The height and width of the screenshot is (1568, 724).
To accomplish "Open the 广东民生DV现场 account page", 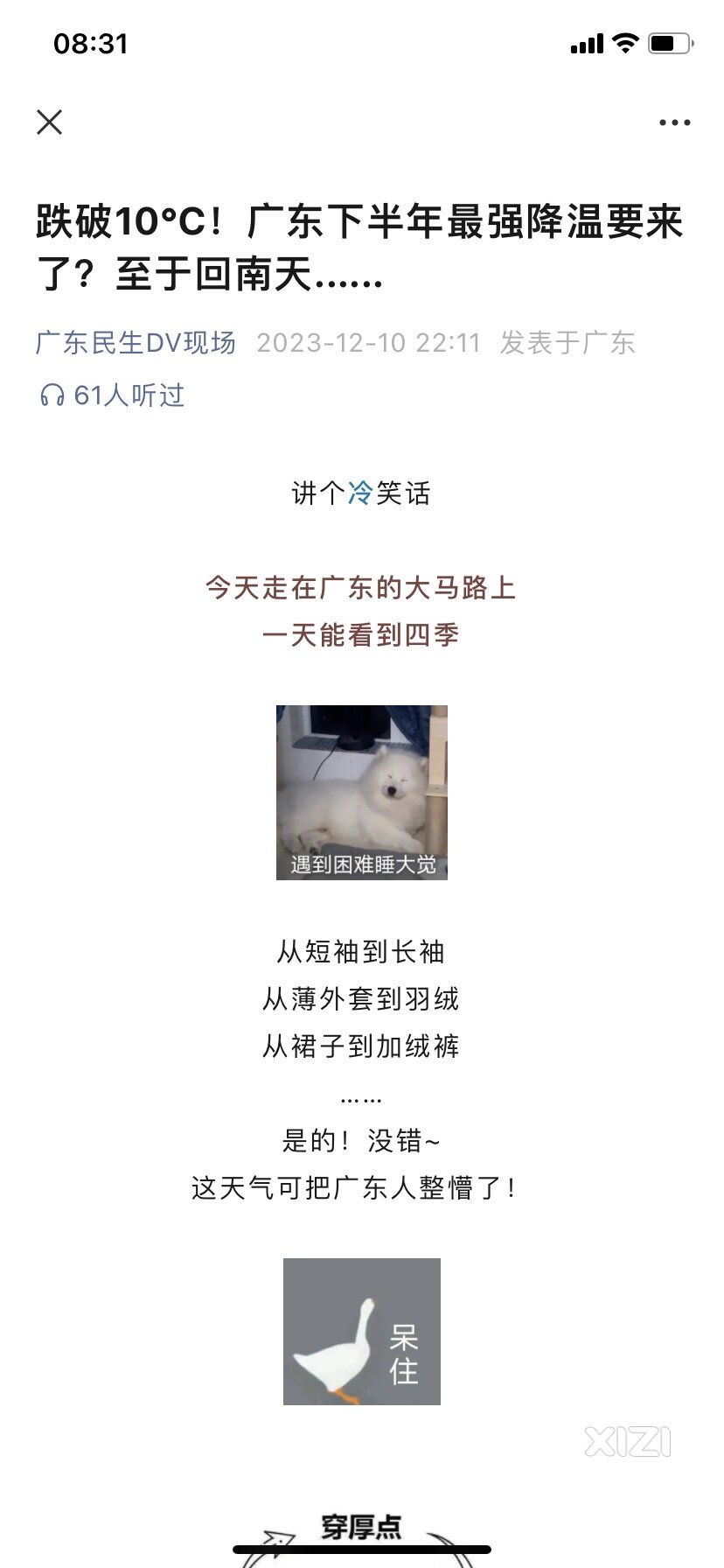I will tap(136, 342).
